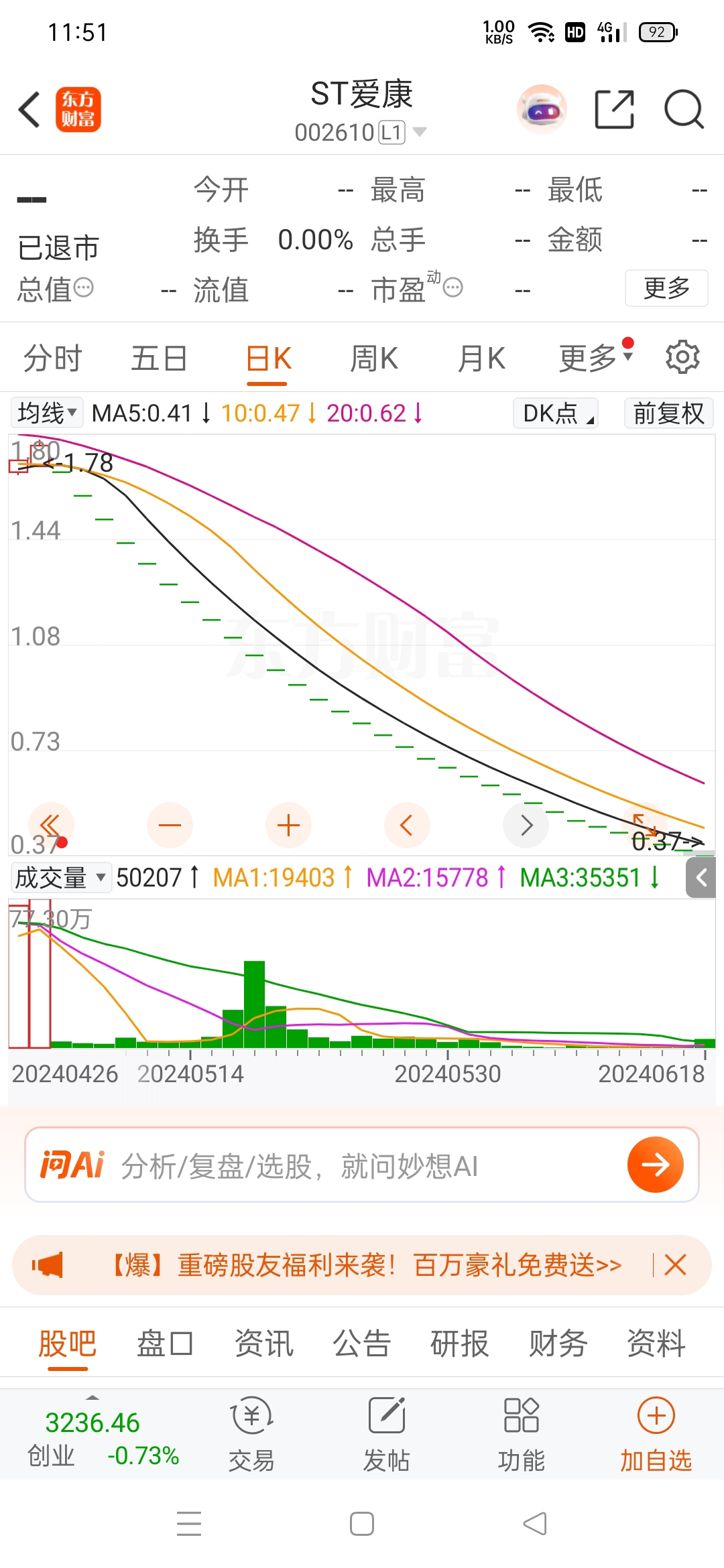Ask 妙想AI in the input box
The image size is (724, 1568).
click(x=362, y=1165)
